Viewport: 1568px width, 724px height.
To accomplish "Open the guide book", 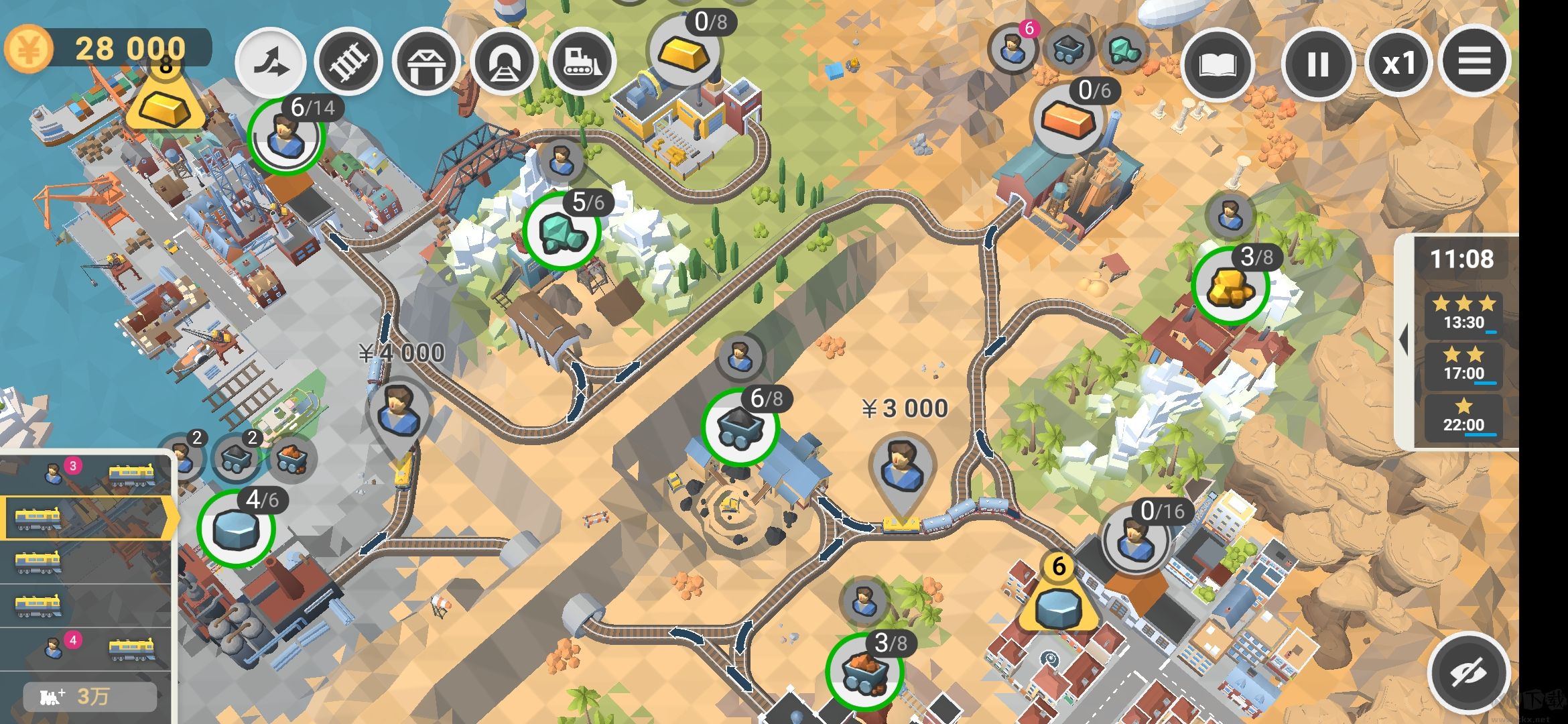I will [x=1217, y=65].
